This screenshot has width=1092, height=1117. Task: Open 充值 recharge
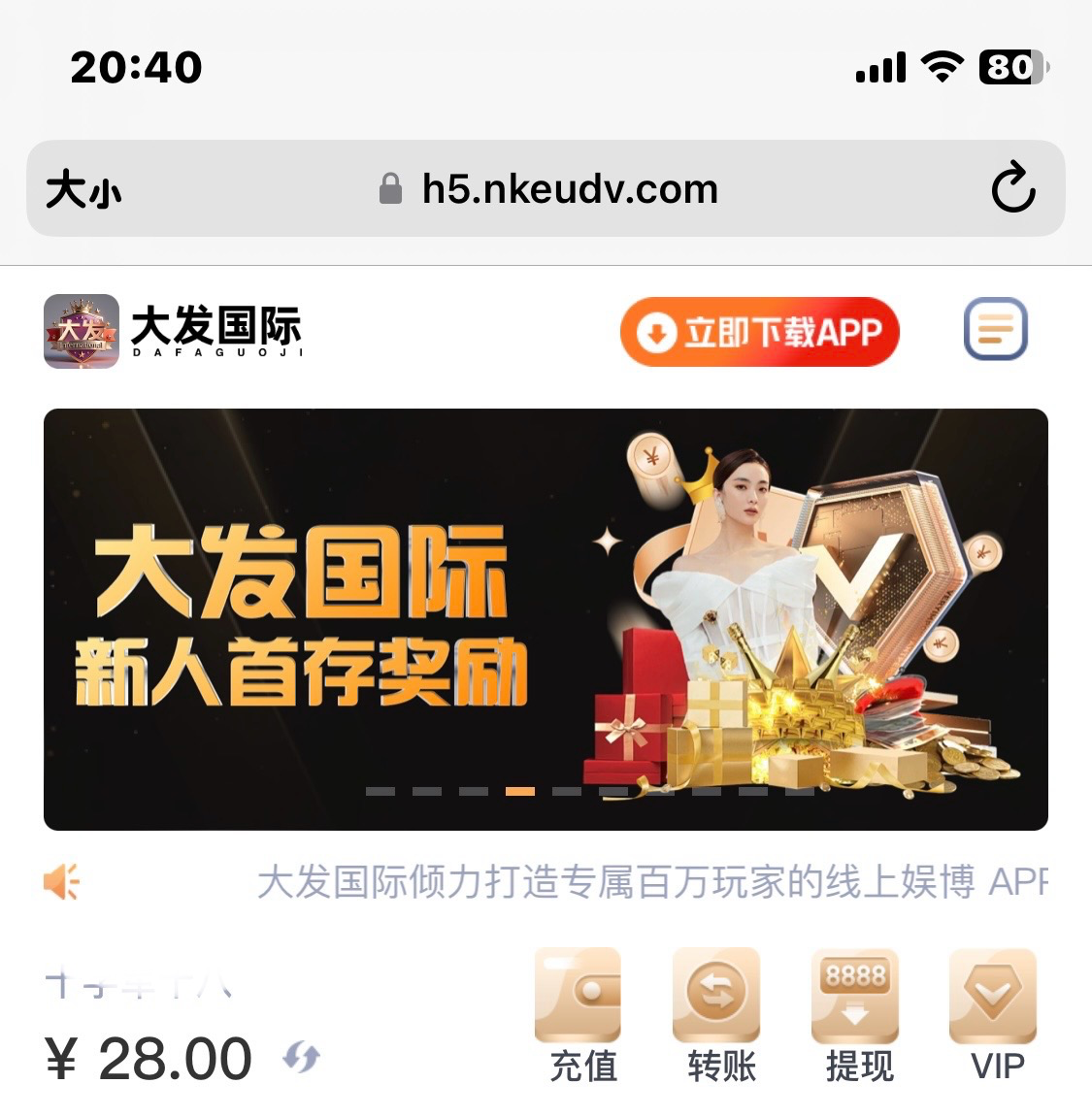[x=580, y=1013]
